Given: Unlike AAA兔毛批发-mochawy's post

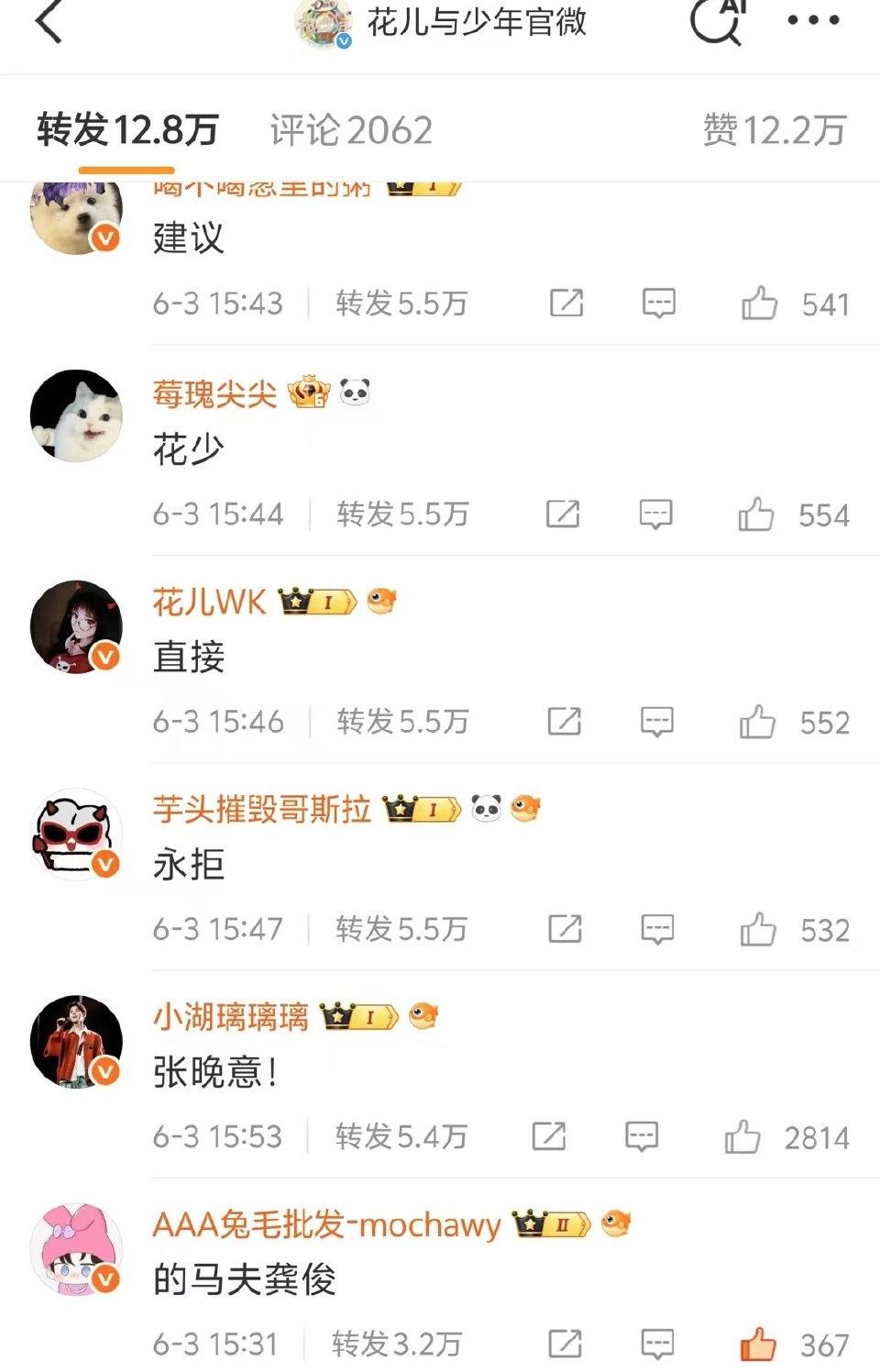Looking at the screenshot, I should pos(758,1344).
